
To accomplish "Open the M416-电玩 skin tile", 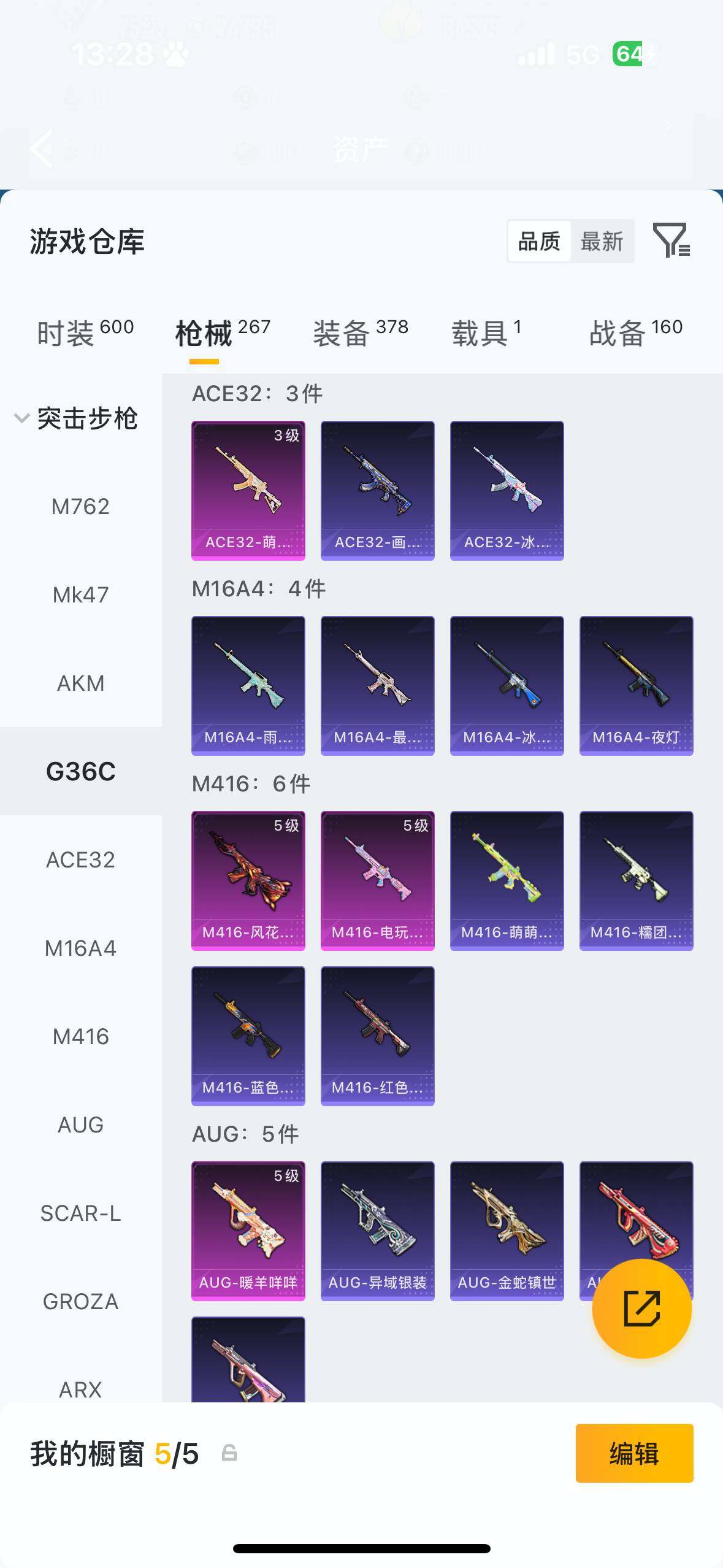I will pos(377,880).
